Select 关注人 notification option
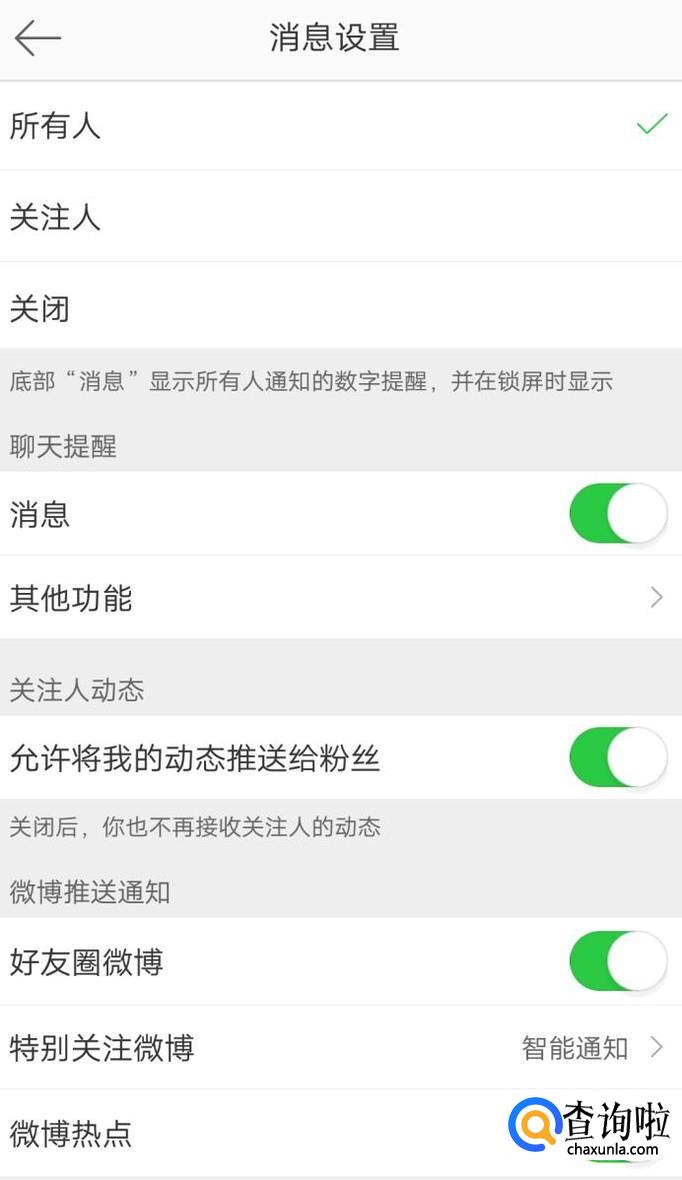Screen dimensions: 682x1180 click(340, 217)
